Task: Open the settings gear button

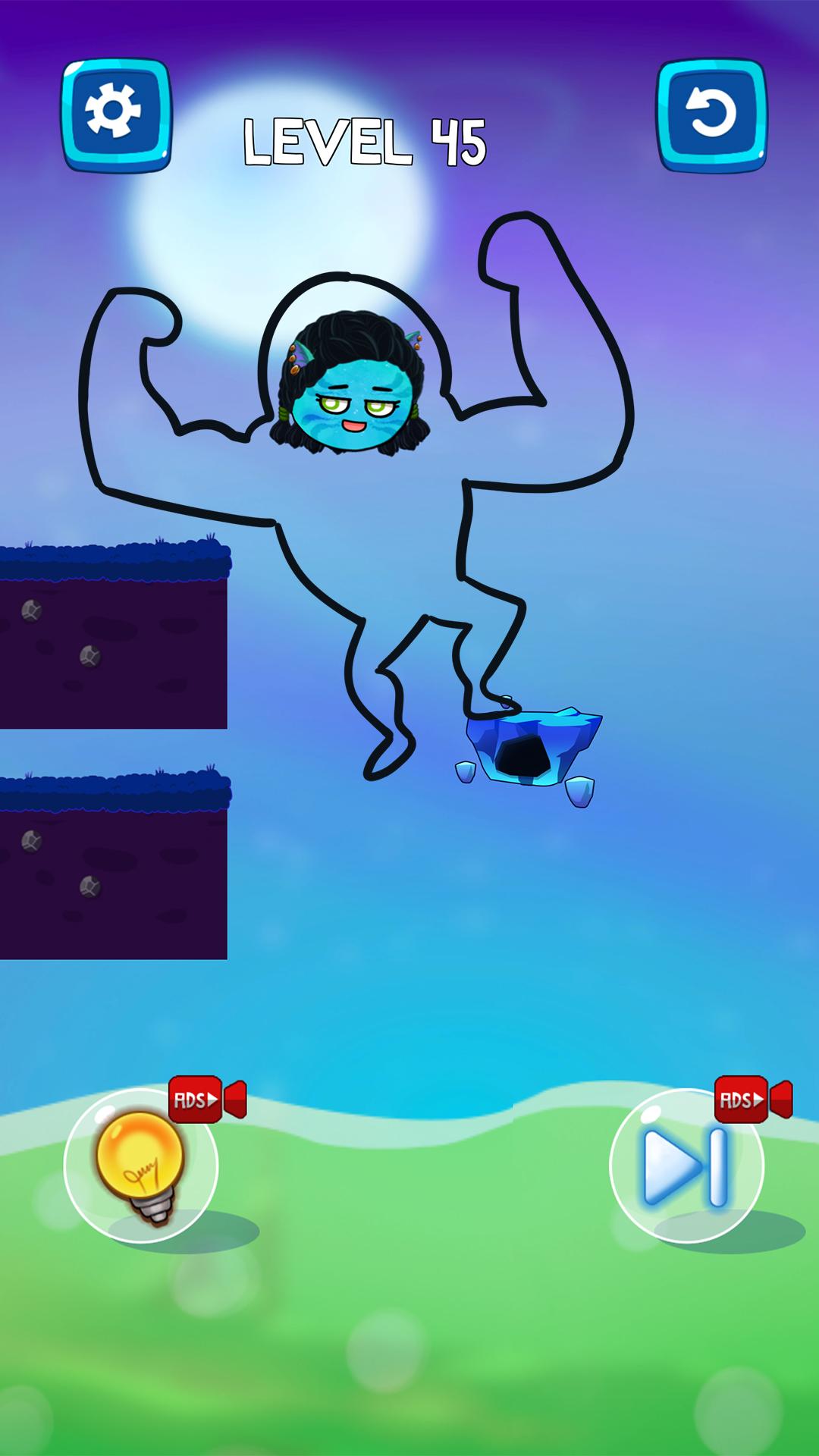Action: pyautogui.click(x=115, y=114)
